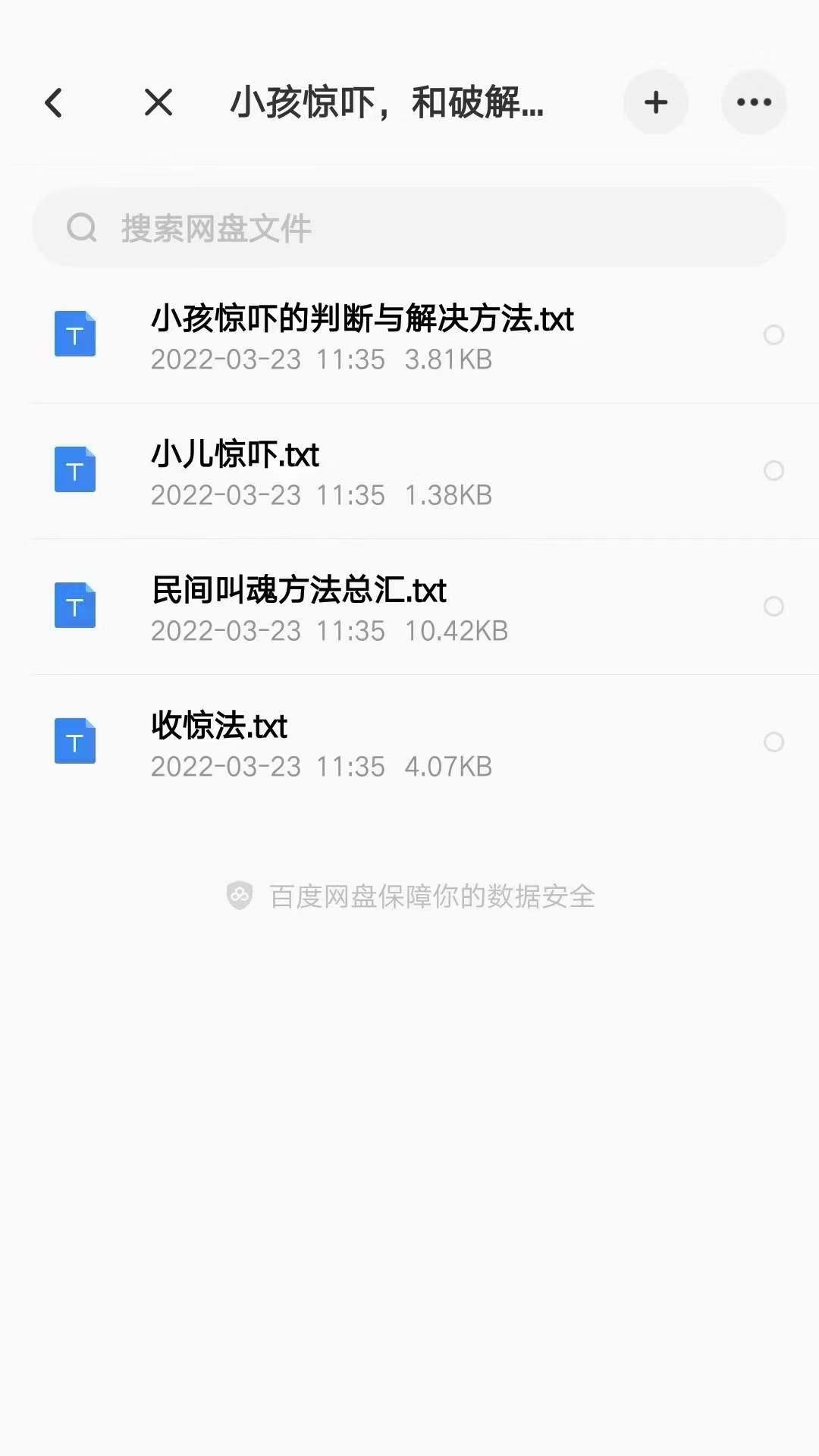Select the circle next to 收惊法.txt
This screenshot has width=819, height=1456.
pyautogui.click(x=774, y=742)
